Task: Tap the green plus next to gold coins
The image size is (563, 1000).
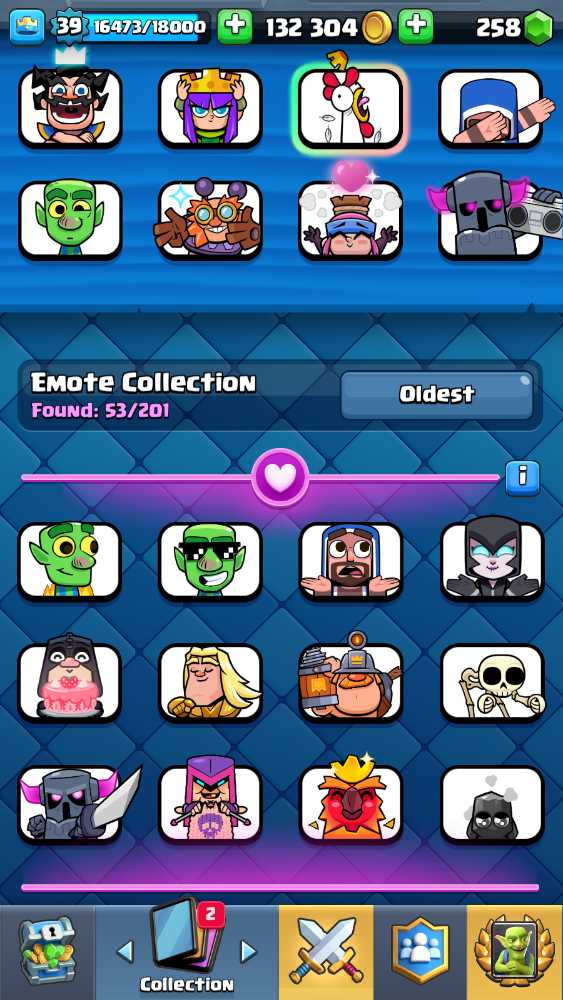Action: click(x=235, y=26)
